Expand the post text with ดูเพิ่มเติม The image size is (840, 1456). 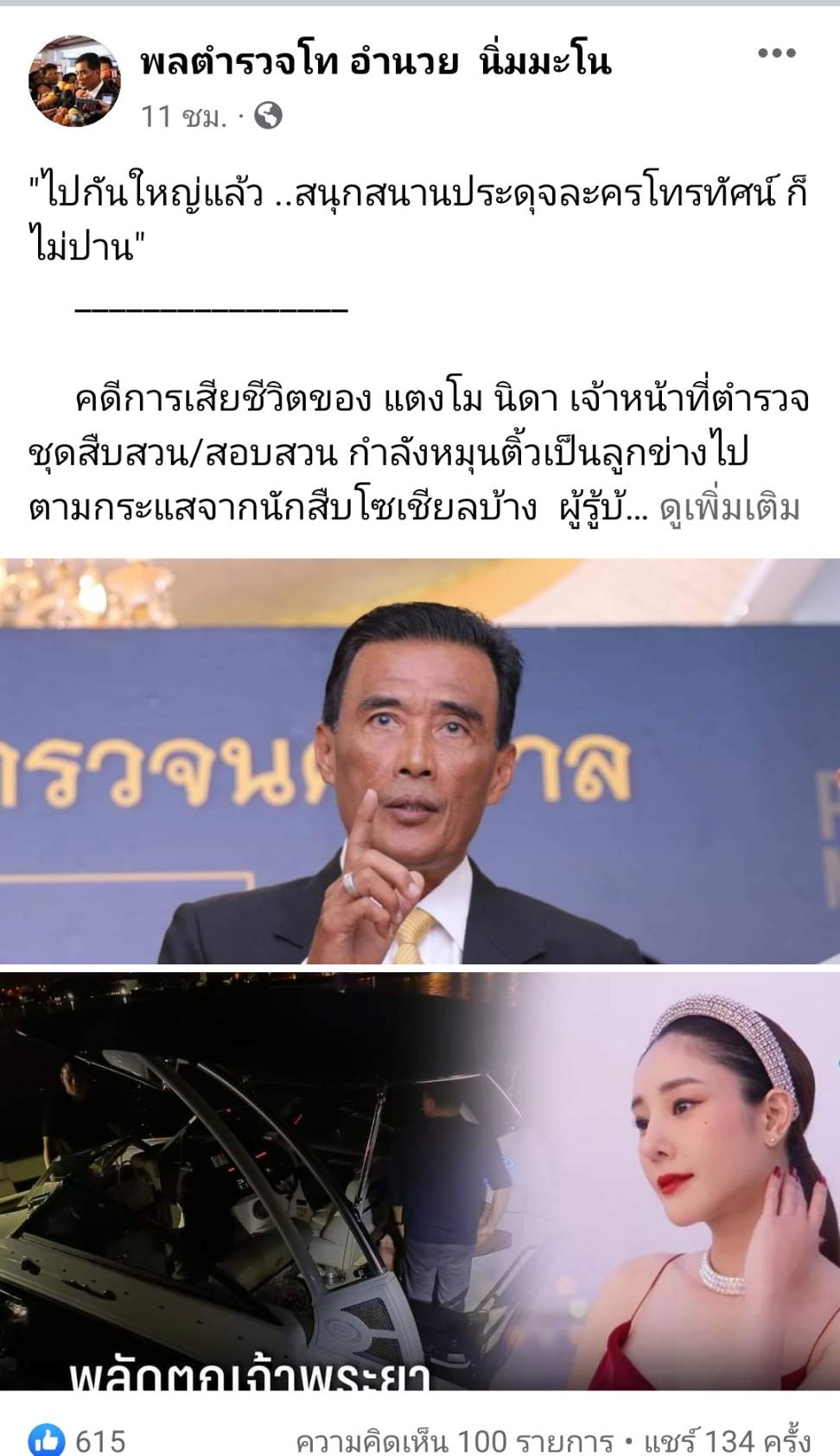[729, 508]
